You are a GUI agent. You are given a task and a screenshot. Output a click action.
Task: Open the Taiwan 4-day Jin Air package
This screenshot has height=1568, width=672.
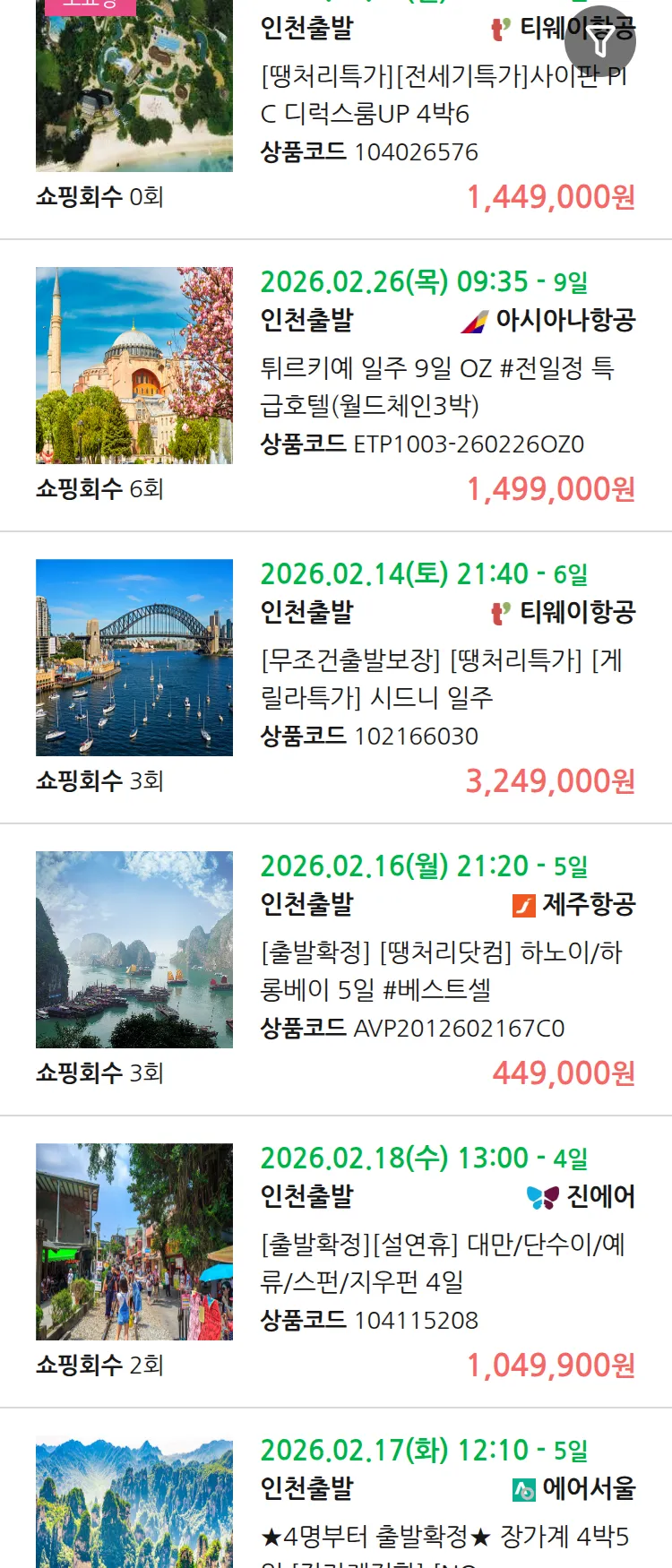click(x=443, y=1262)
